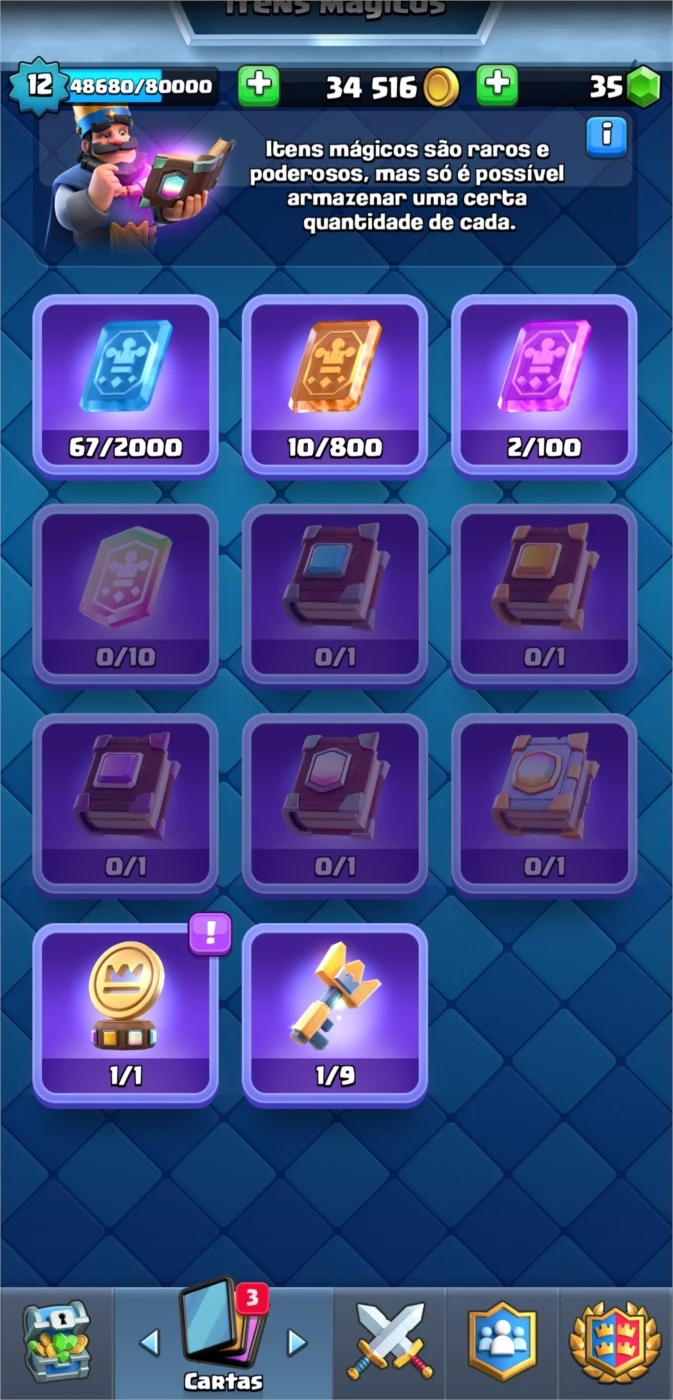Tap the right arrow beside Cartas
This screenshot has width=673, height=1400.
[297, 1342]
